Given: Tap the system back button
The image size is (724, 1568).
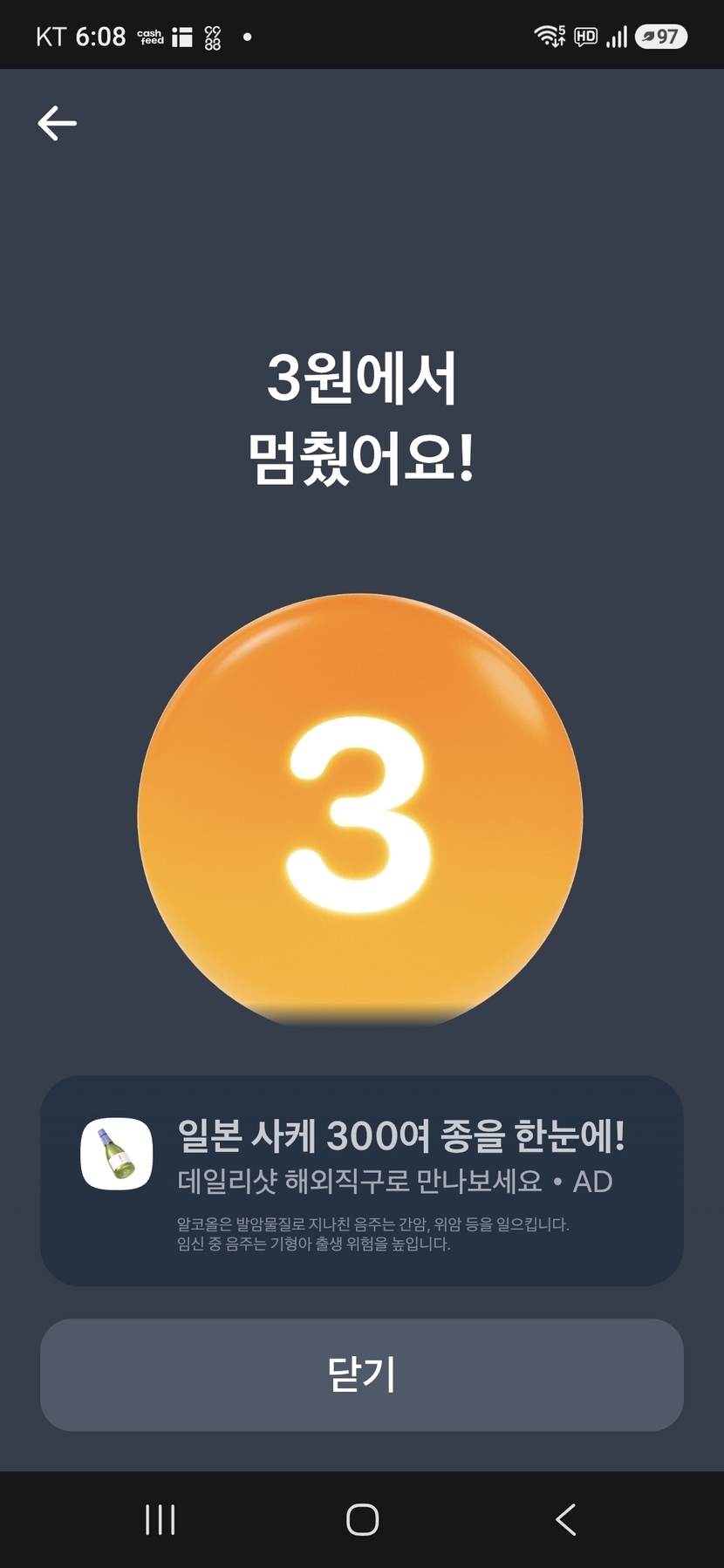Looking at the screenshot, I should (x=565, y=1520).
